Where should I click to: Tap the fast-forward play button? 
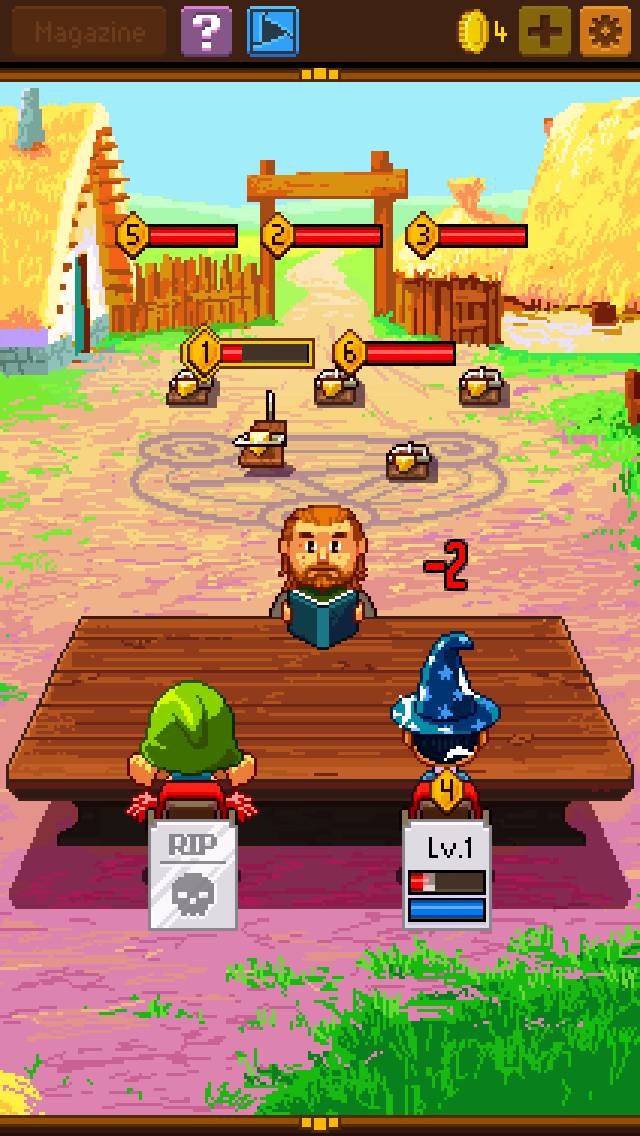click(272, 32)
